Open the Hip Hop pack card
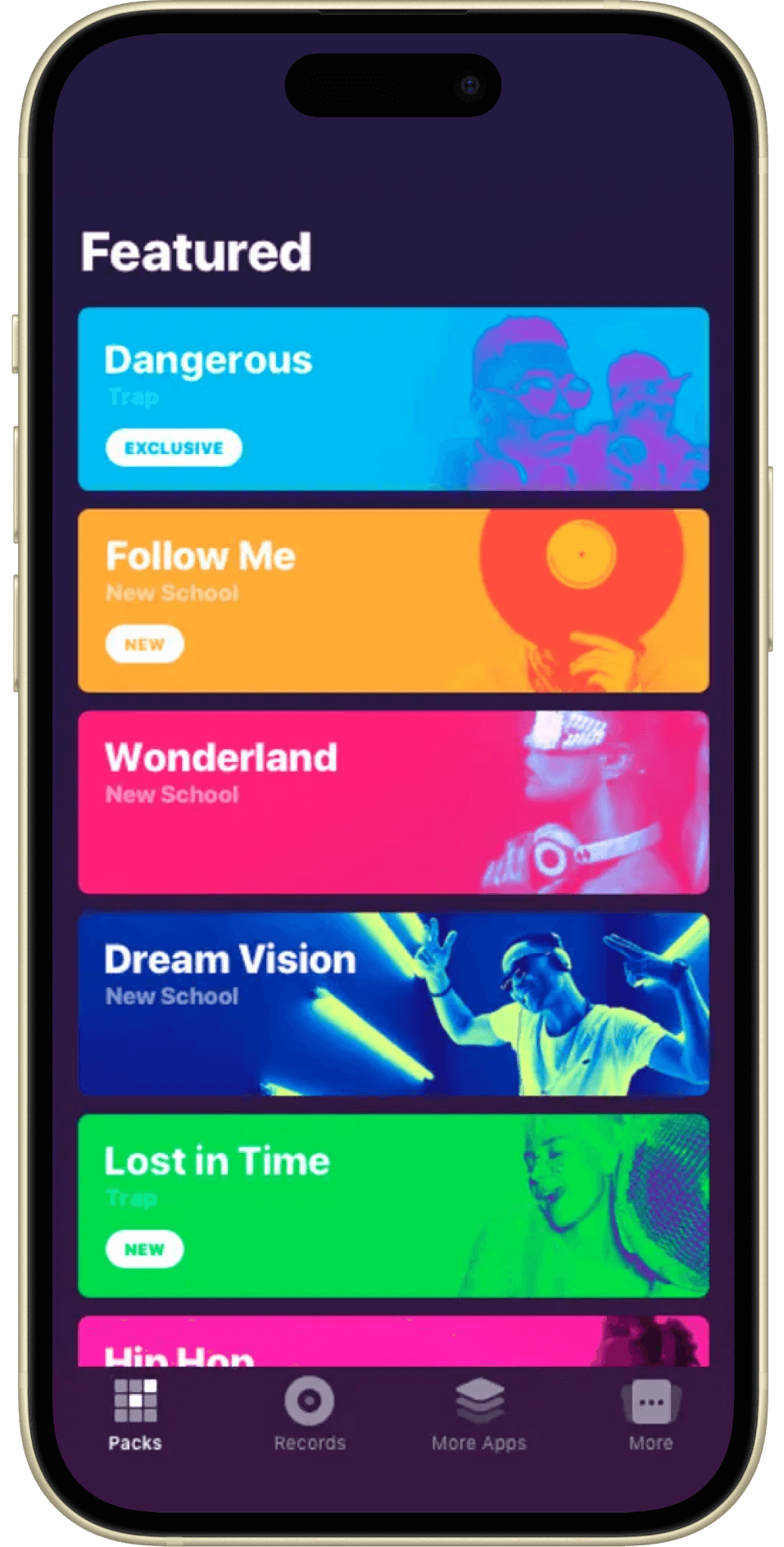Viewport: 784px width, 1547px height. (x=393, y=1342)
